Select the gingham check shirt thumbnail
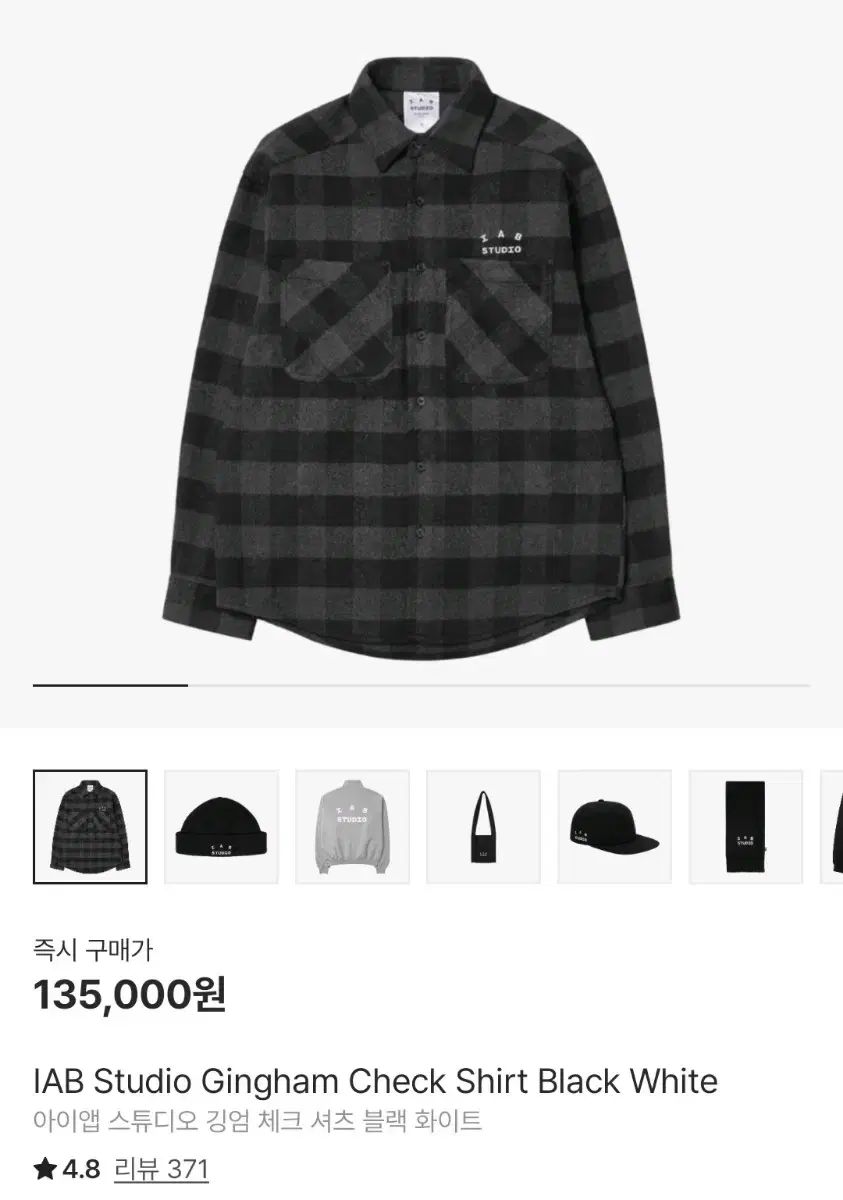The width and height of the screenshot is (843, 1200). pos(90,827)
